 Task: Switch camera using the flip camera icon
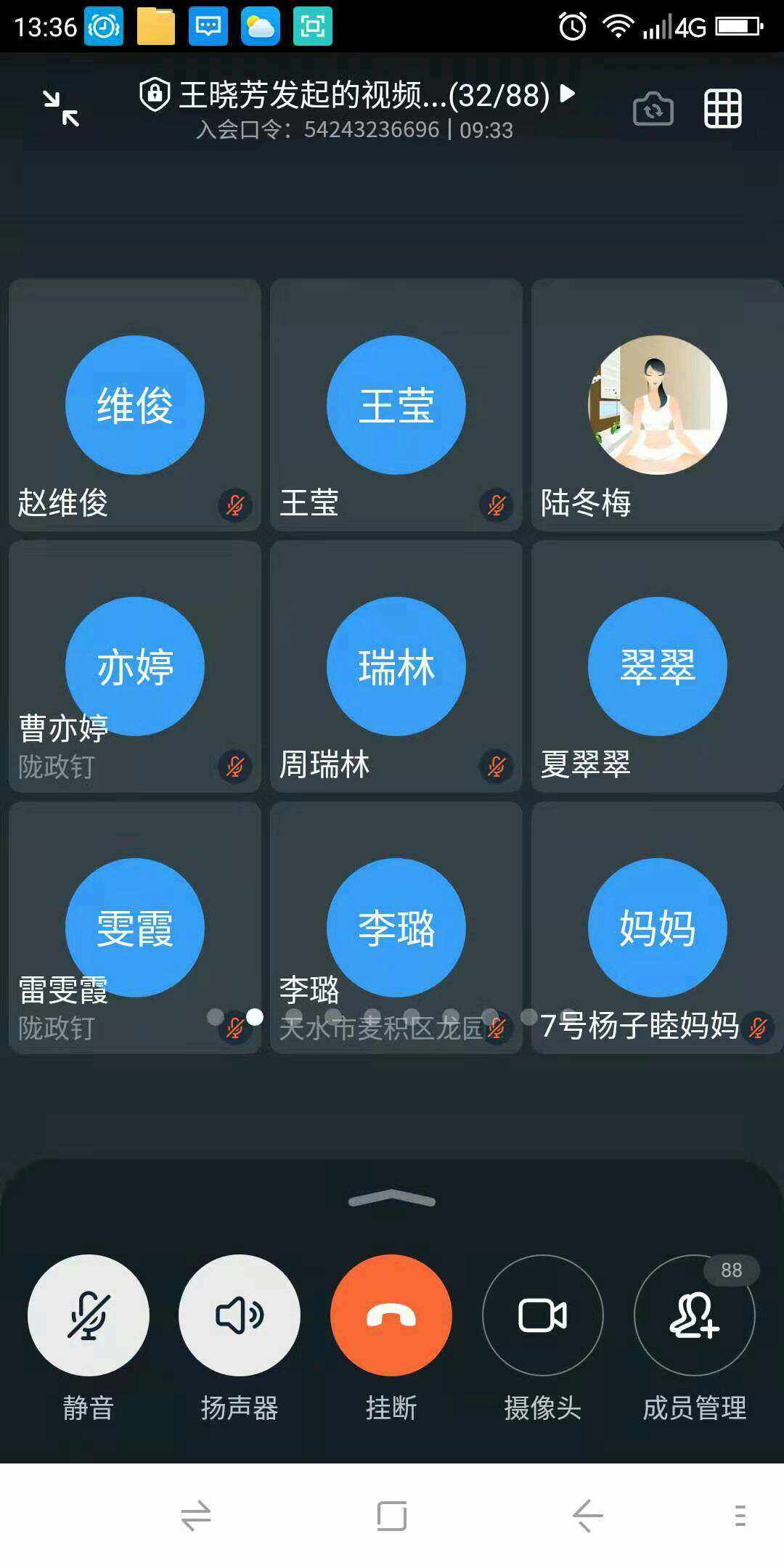click(x=651, y=109)
